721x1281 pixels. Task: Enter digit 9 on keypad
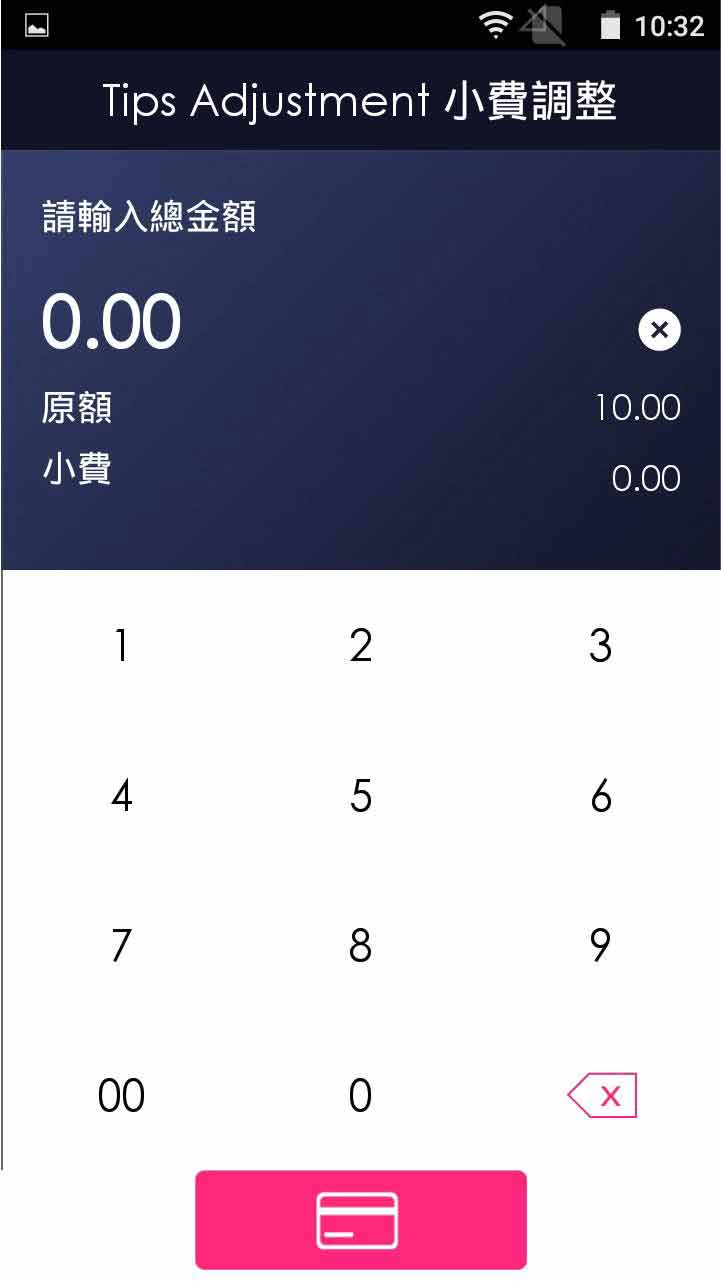click(600, 946)
